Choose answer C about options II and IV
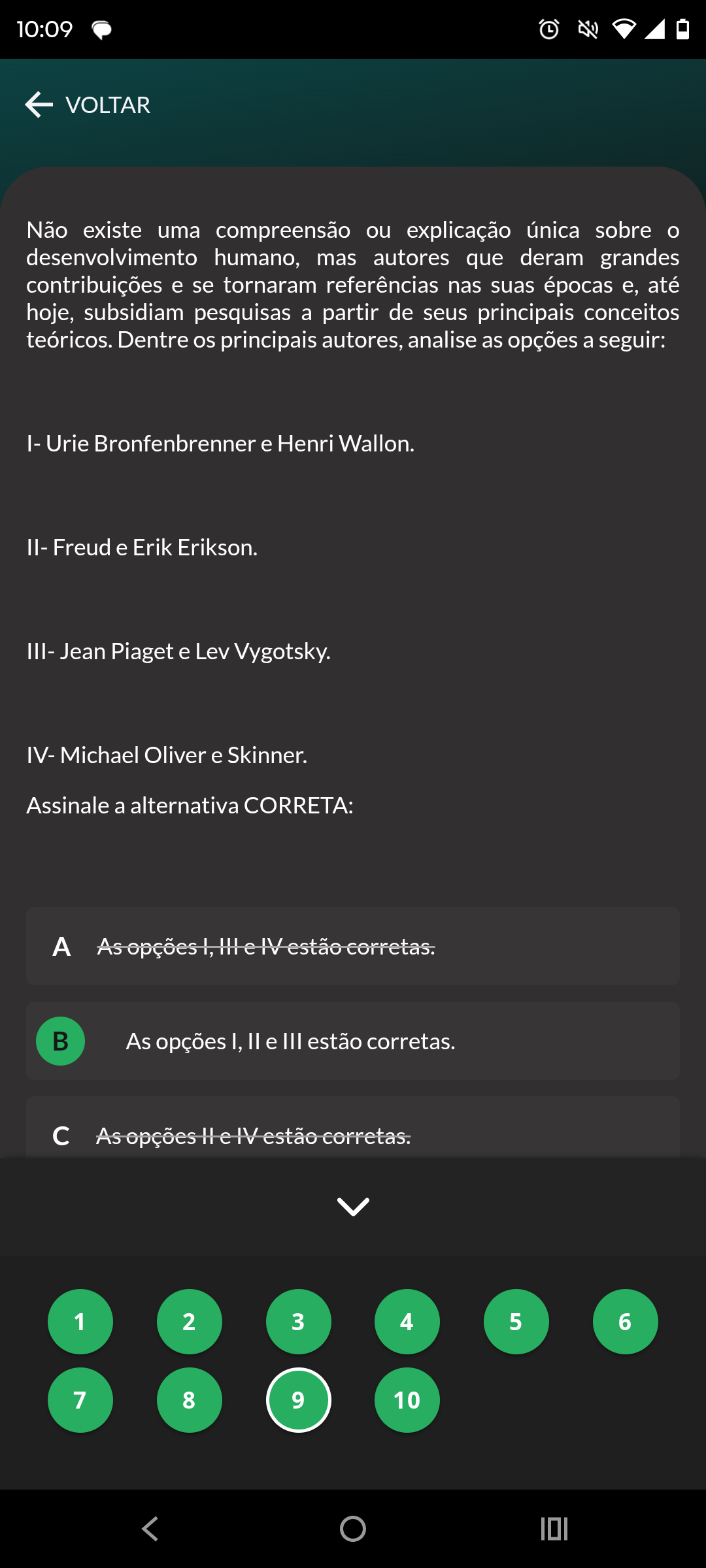The height and width of the screenshot is (1568, 706). [353, 1135]
